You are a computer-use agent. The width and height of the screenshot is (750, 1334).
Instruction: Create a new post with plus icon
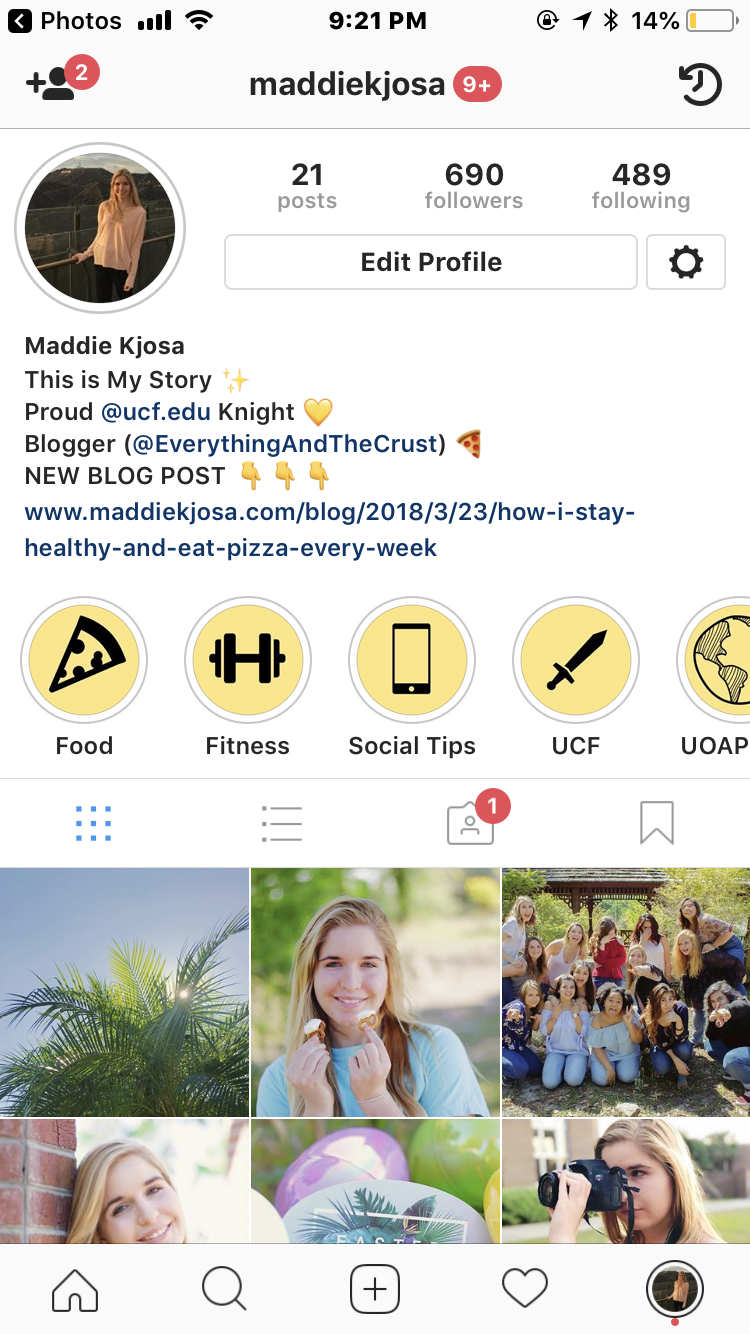[375, 1289]
